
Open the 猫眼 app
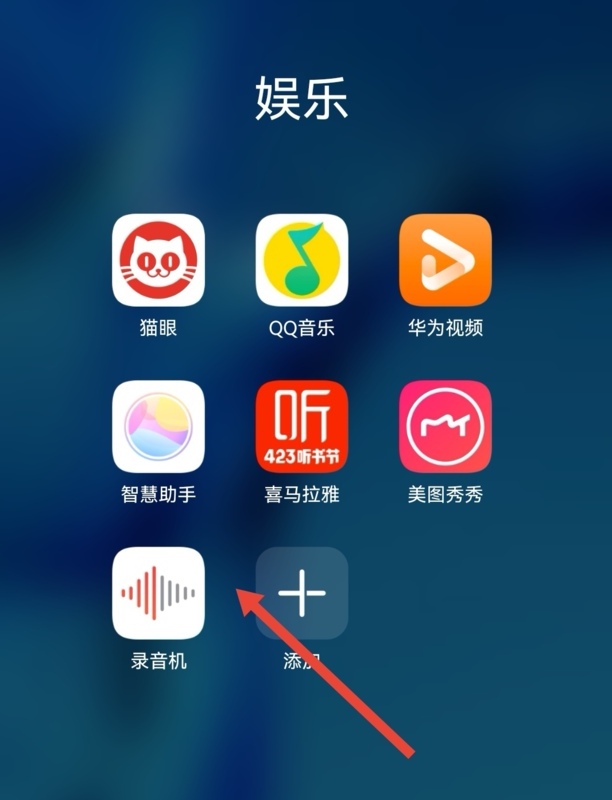[x=158, y=260]
